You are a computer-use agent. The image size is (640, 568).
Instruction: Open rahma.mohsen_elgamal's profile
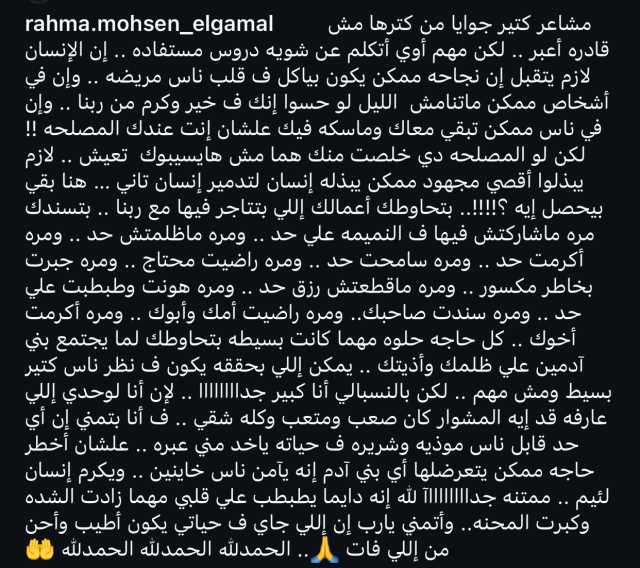click(x=119, y=22)
